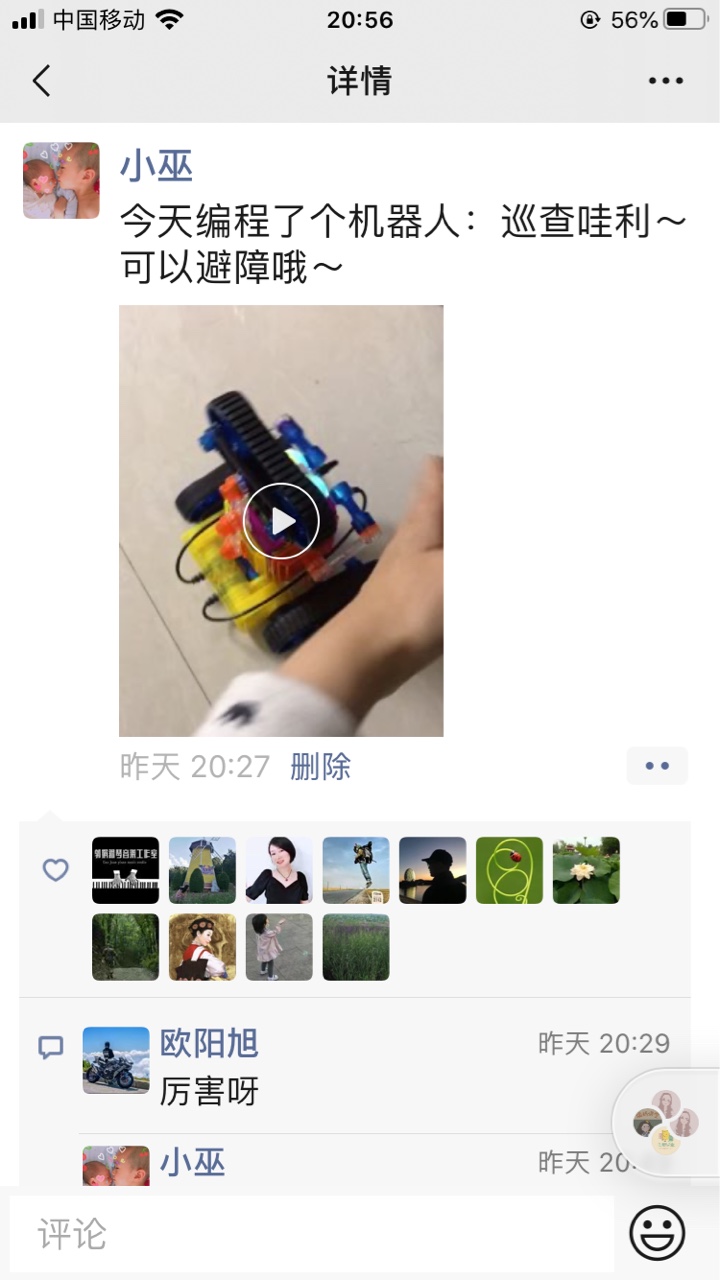Tap 删除 to delete this post
720x1280 pixels.
[320, 767]
